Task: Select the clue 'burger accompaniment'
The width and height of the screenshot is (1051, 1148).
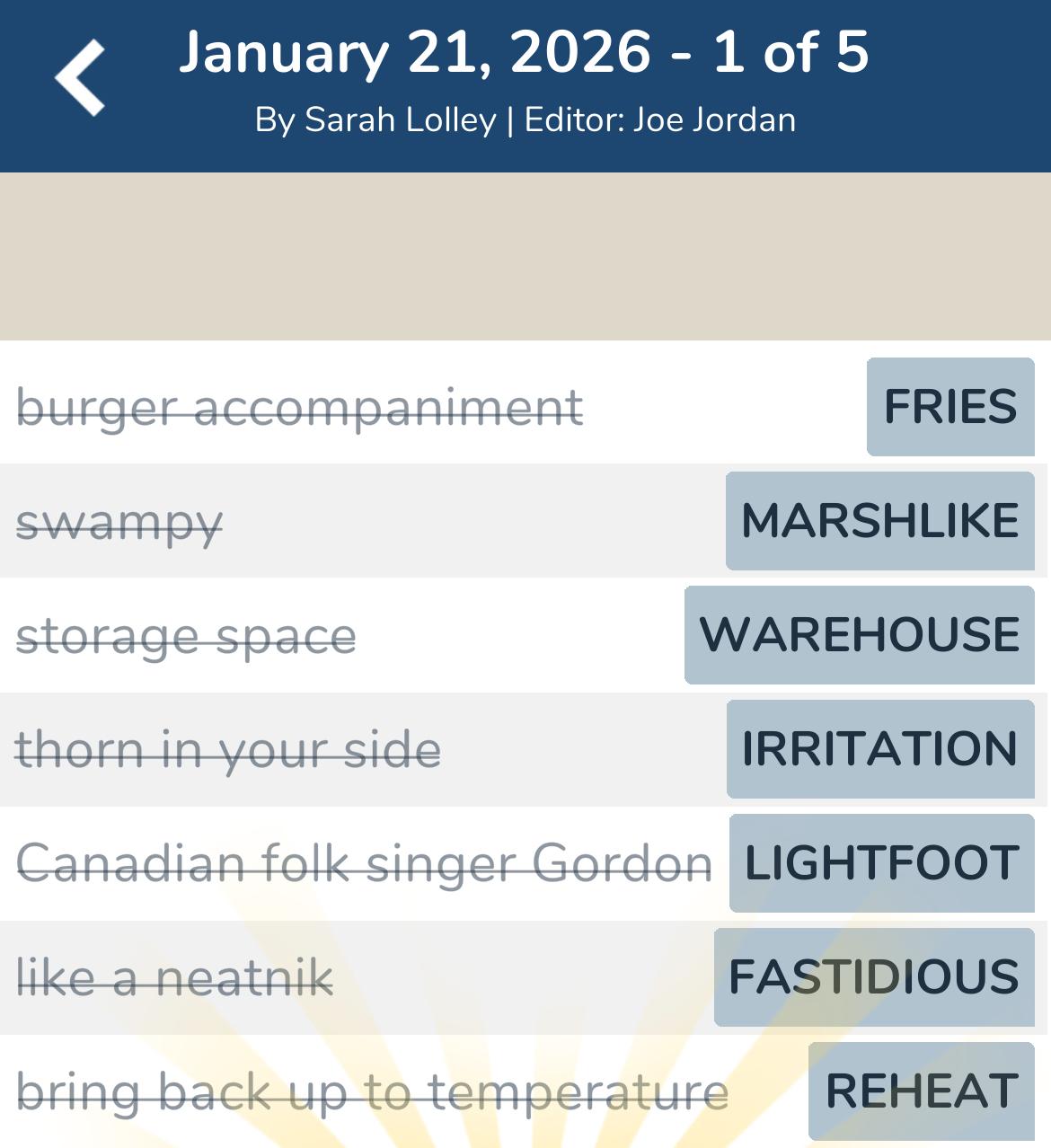Action: click(301, 406)
